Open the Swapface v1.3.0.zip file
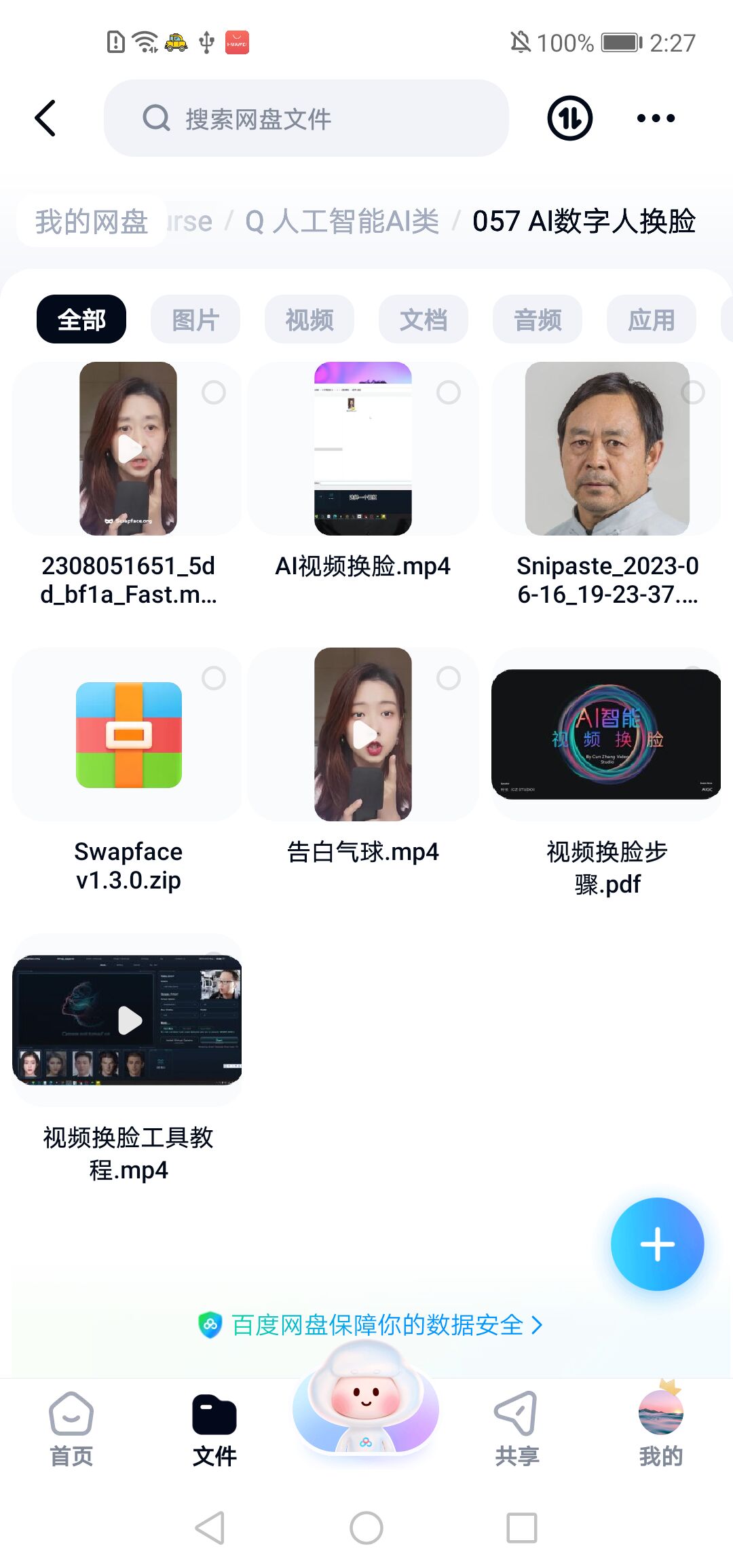Viewport: 733px width, 1568px height. pyautogui.click(x=128, y=735)
